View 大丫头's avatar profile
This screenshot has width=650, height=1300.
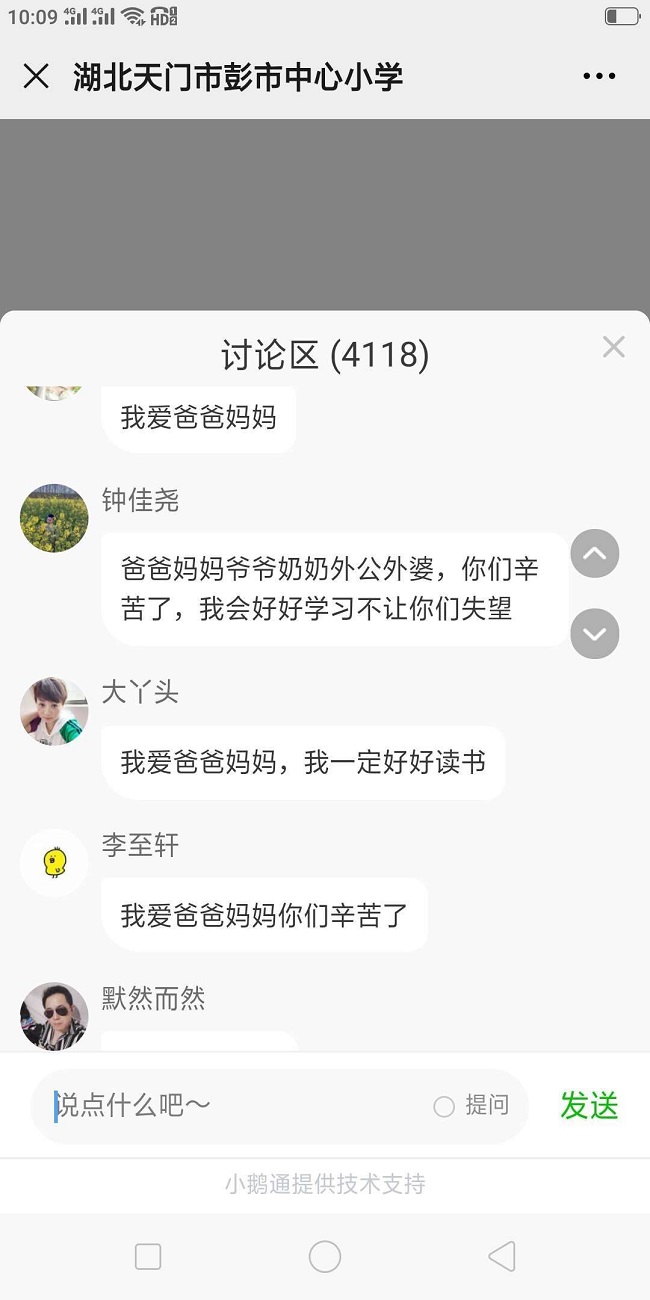[54, 711]
